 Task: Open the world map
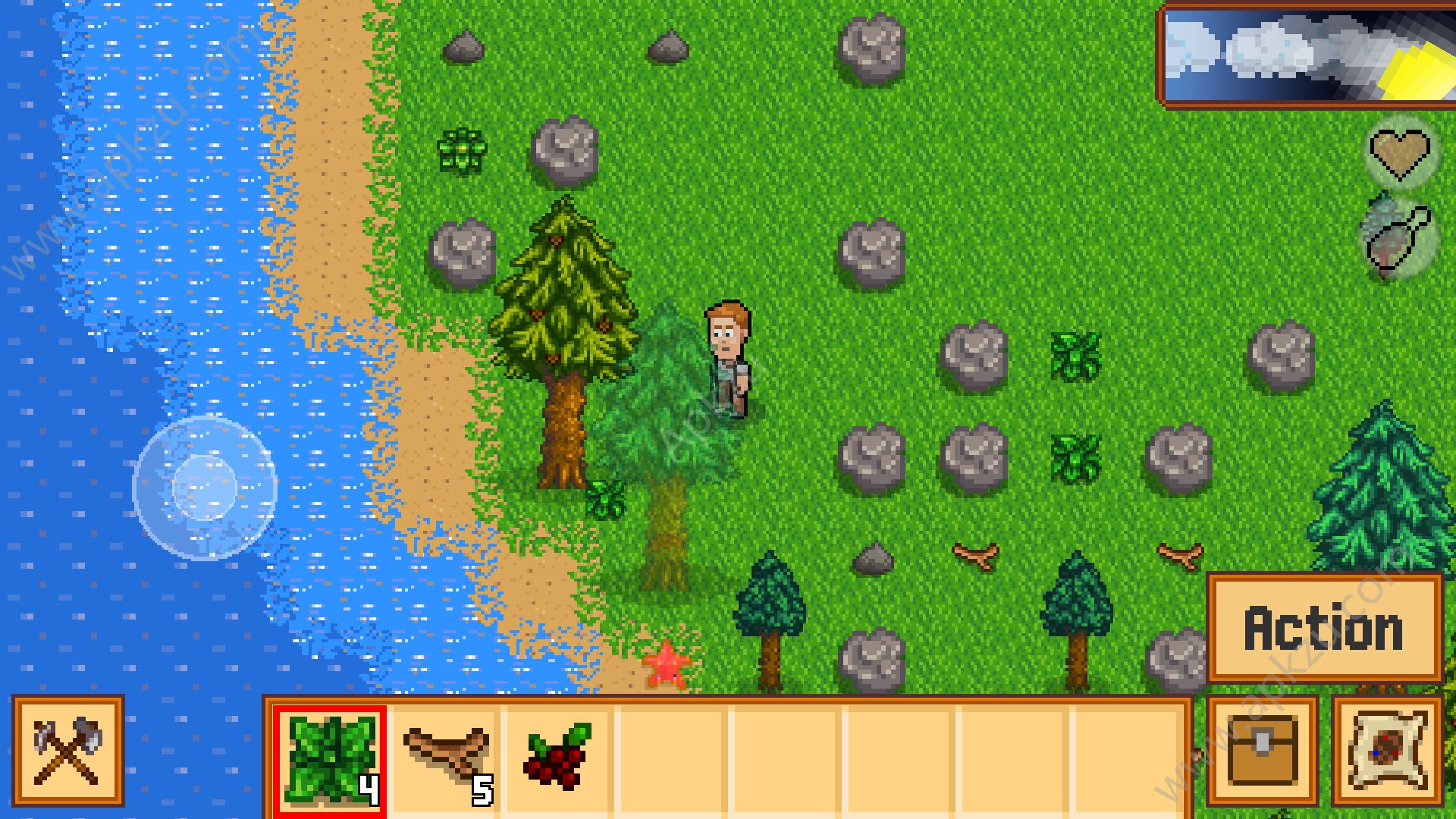(x=1388, y=751)
